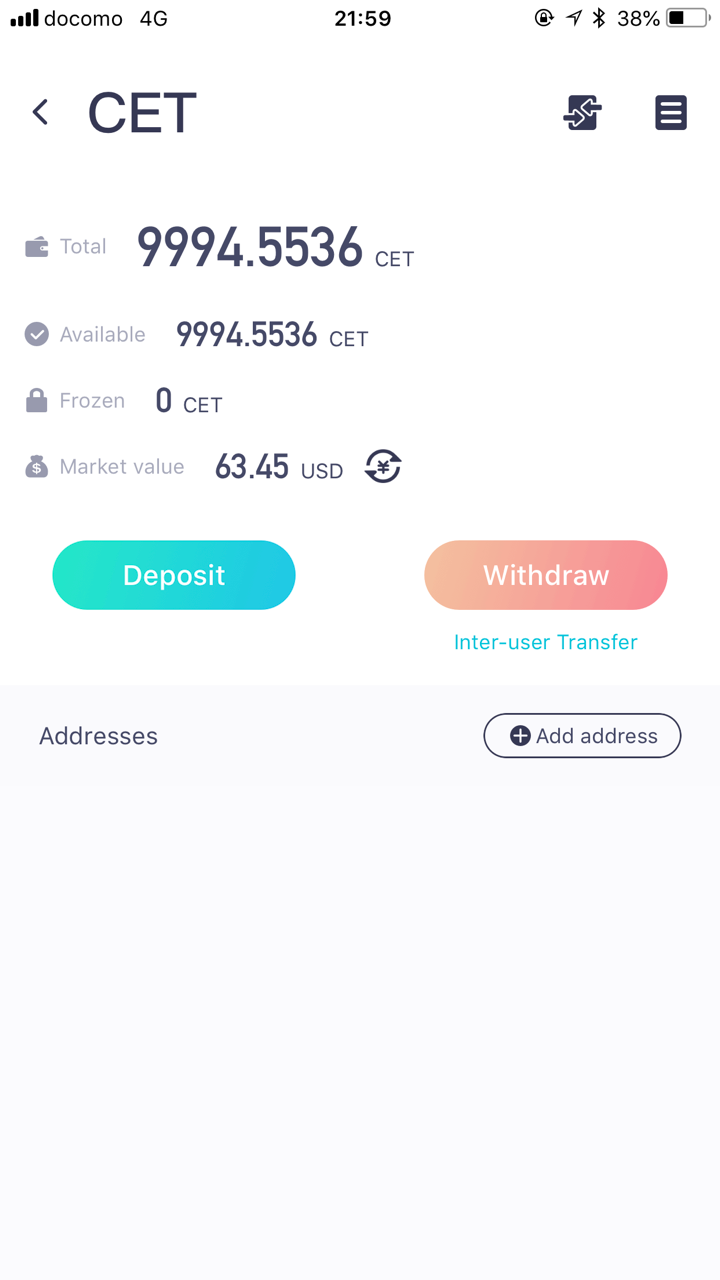Click the lock icon next to Frozen

[x=36, y=399]
